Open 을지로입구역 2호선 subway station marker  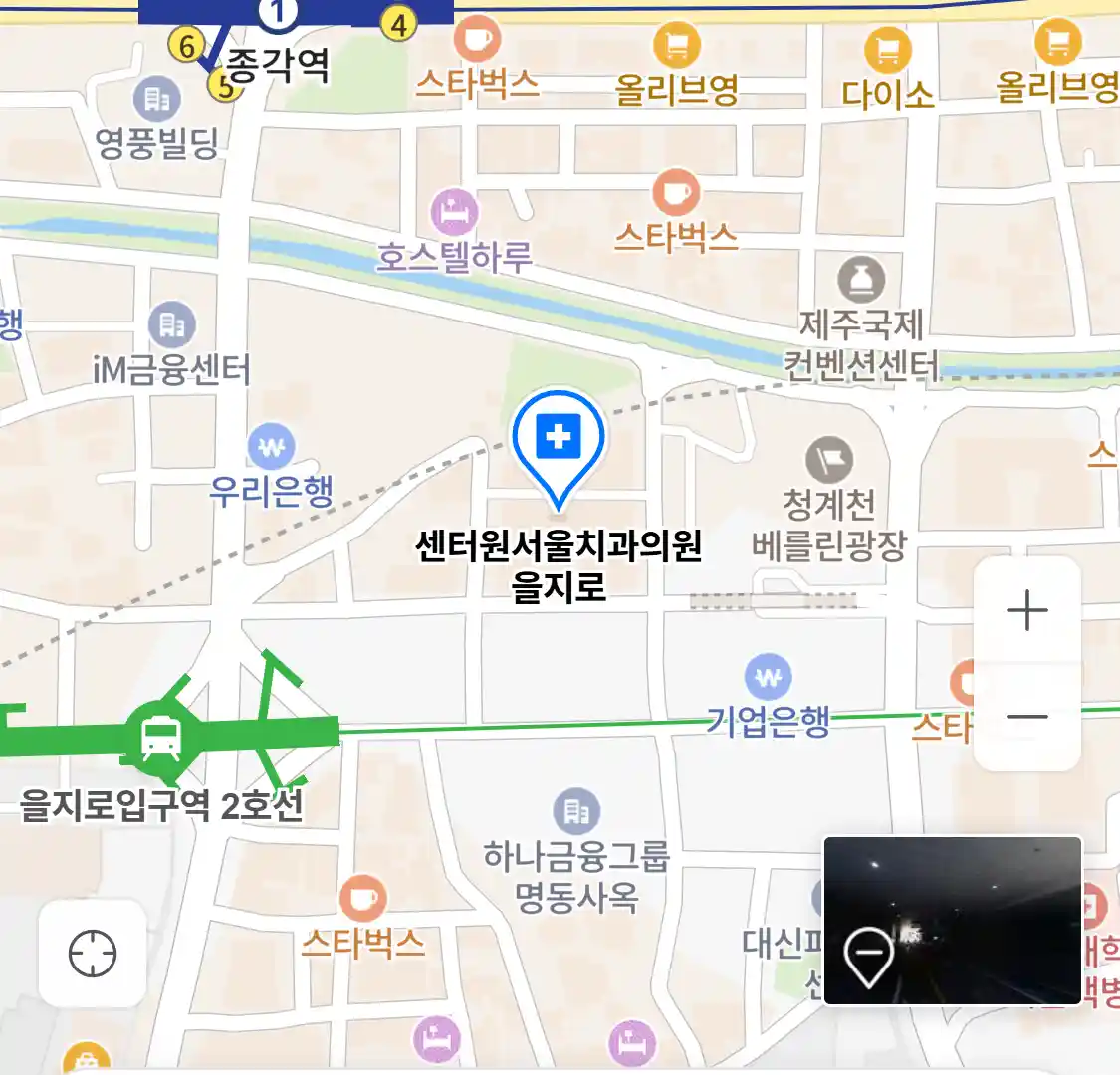coord(160,738)
